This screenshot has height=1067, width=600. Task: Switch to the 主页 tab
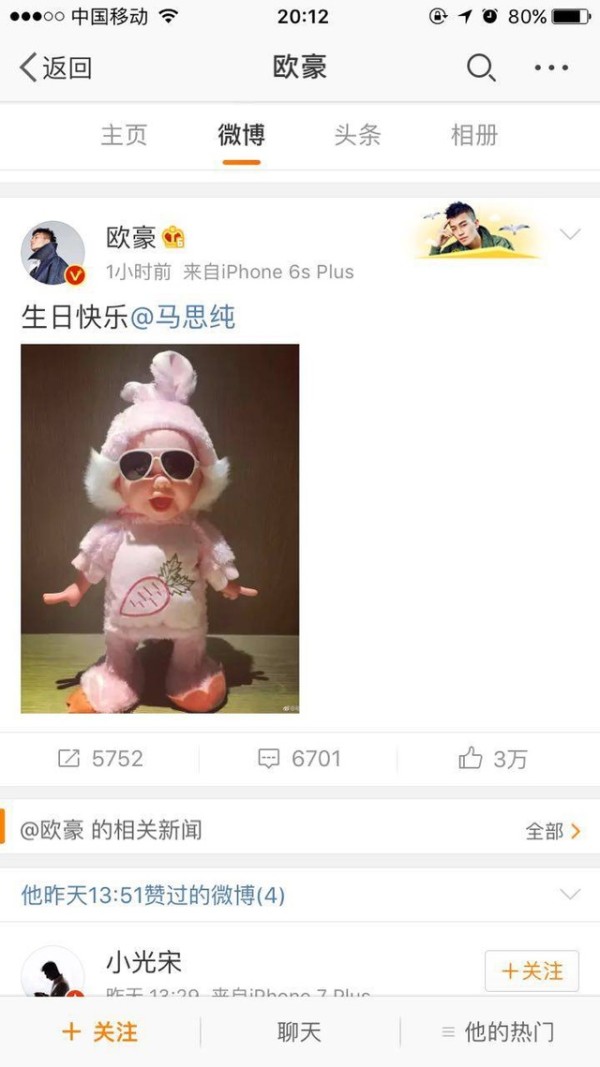point(124,135)
